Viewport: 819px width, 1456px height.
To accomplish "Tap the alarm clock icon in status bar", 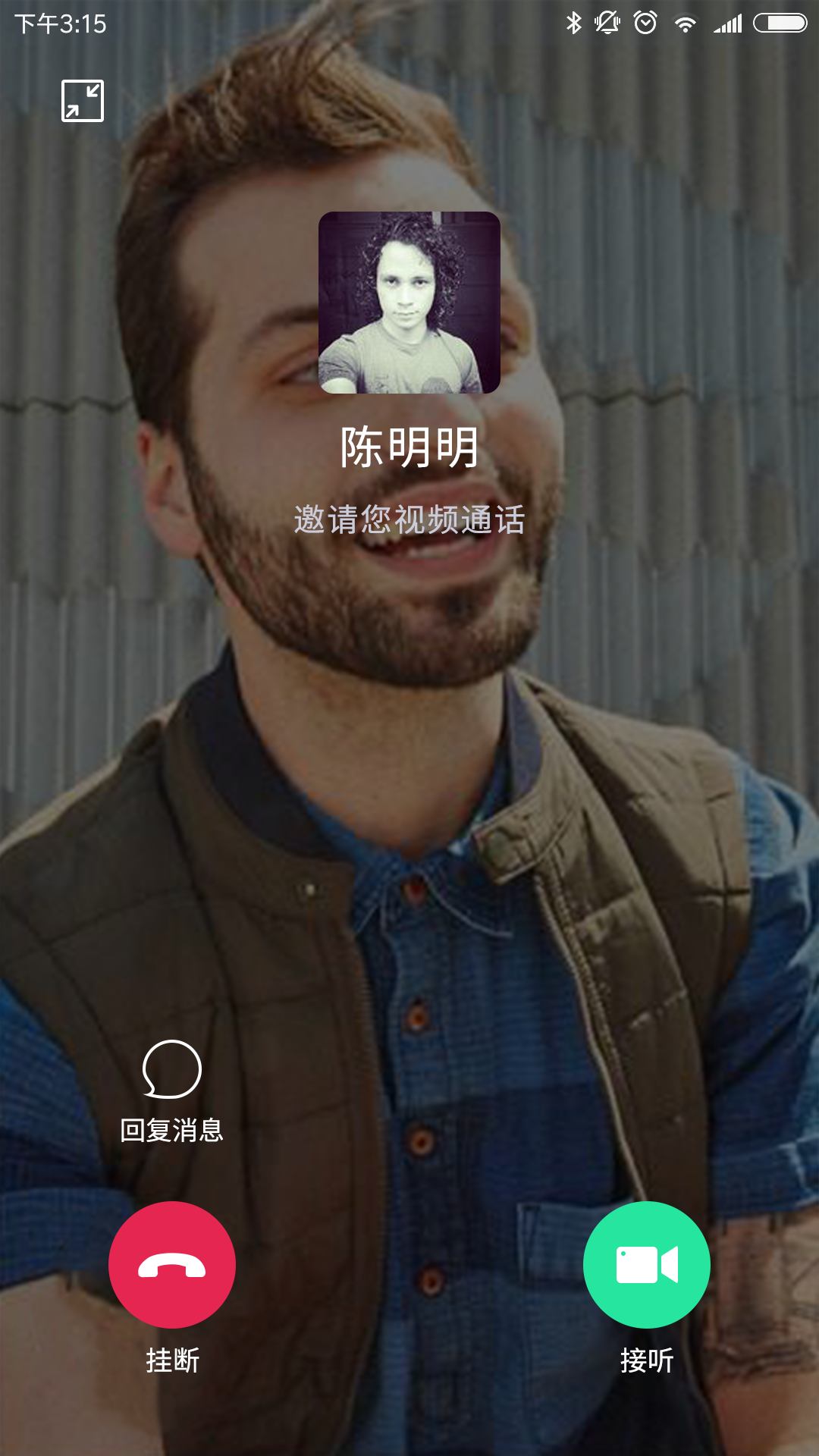I will point(645,23).
